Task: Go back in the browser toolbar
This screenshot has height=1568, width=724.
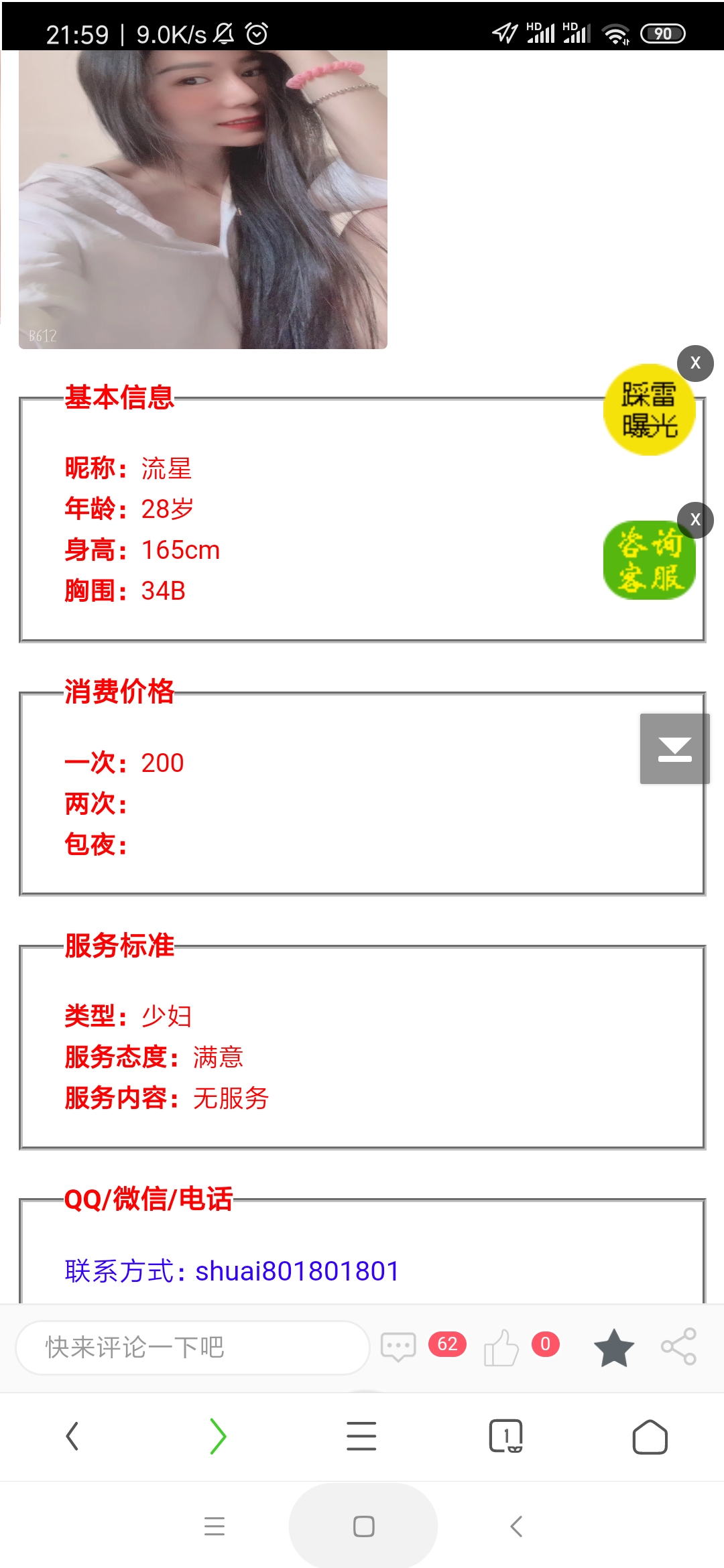Action: pyautogui.click(x=72, y=1436)
